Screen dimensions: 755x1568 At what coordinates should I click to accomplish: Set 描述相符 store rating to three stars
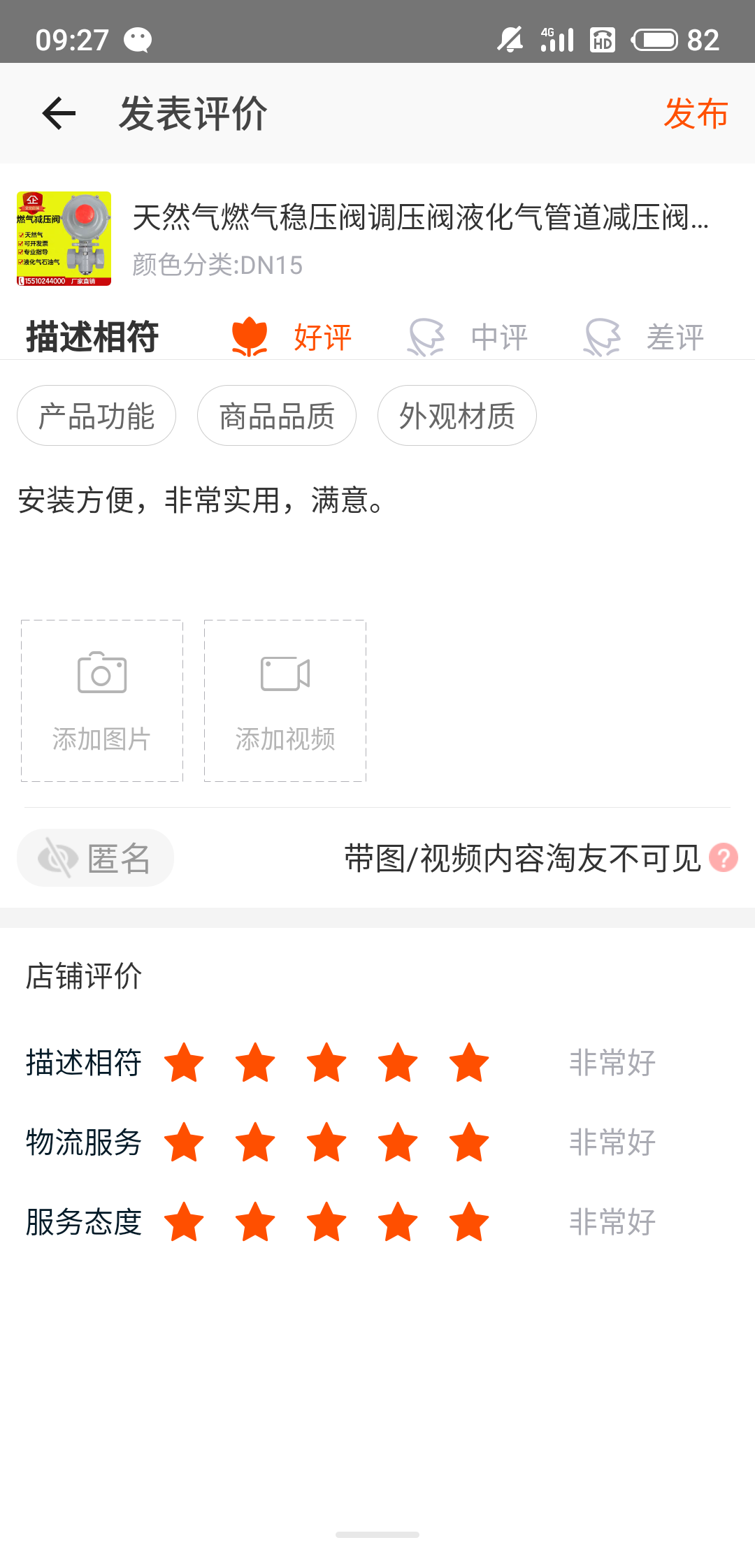(x=326, y=1063)
